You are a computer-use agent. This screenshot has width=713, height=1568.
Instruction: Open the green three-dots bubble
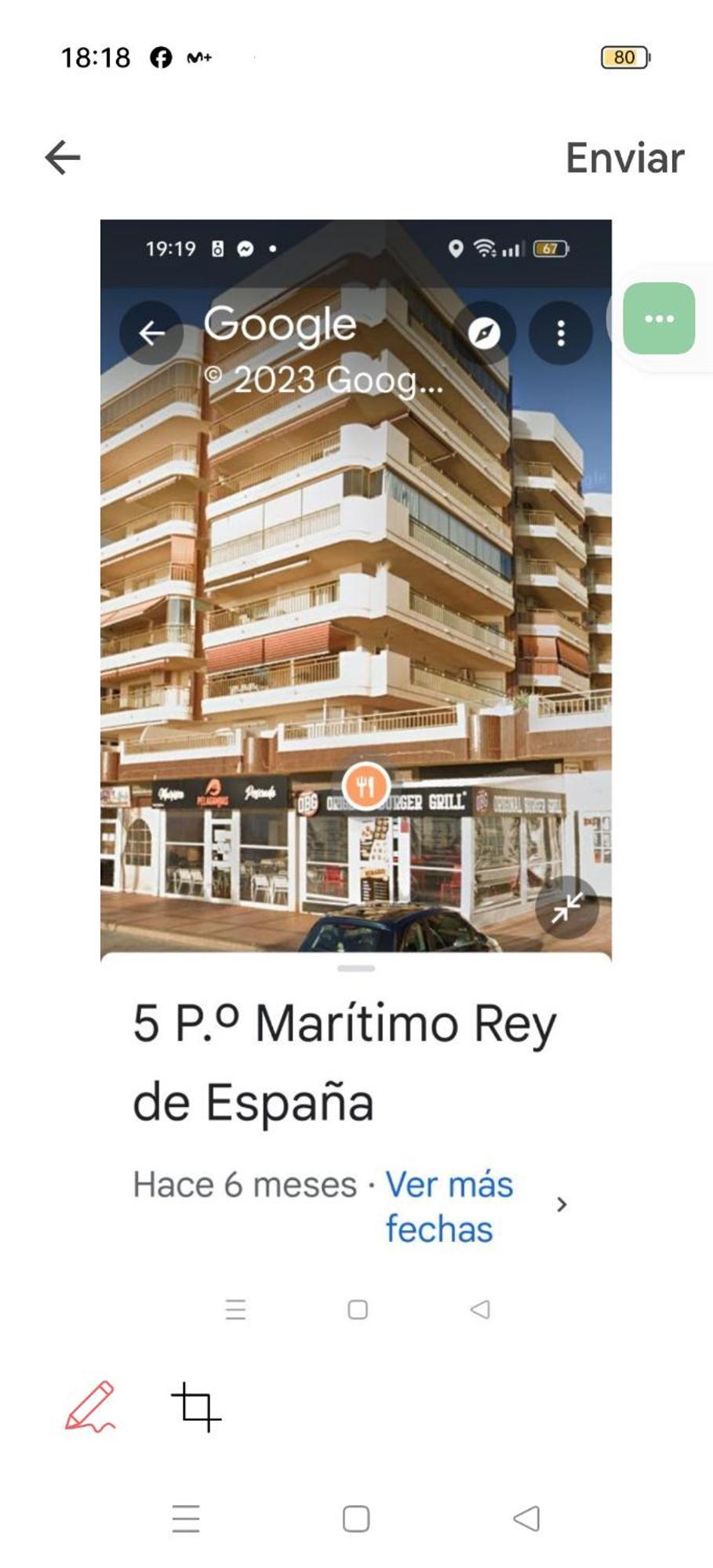pos(659,318)
